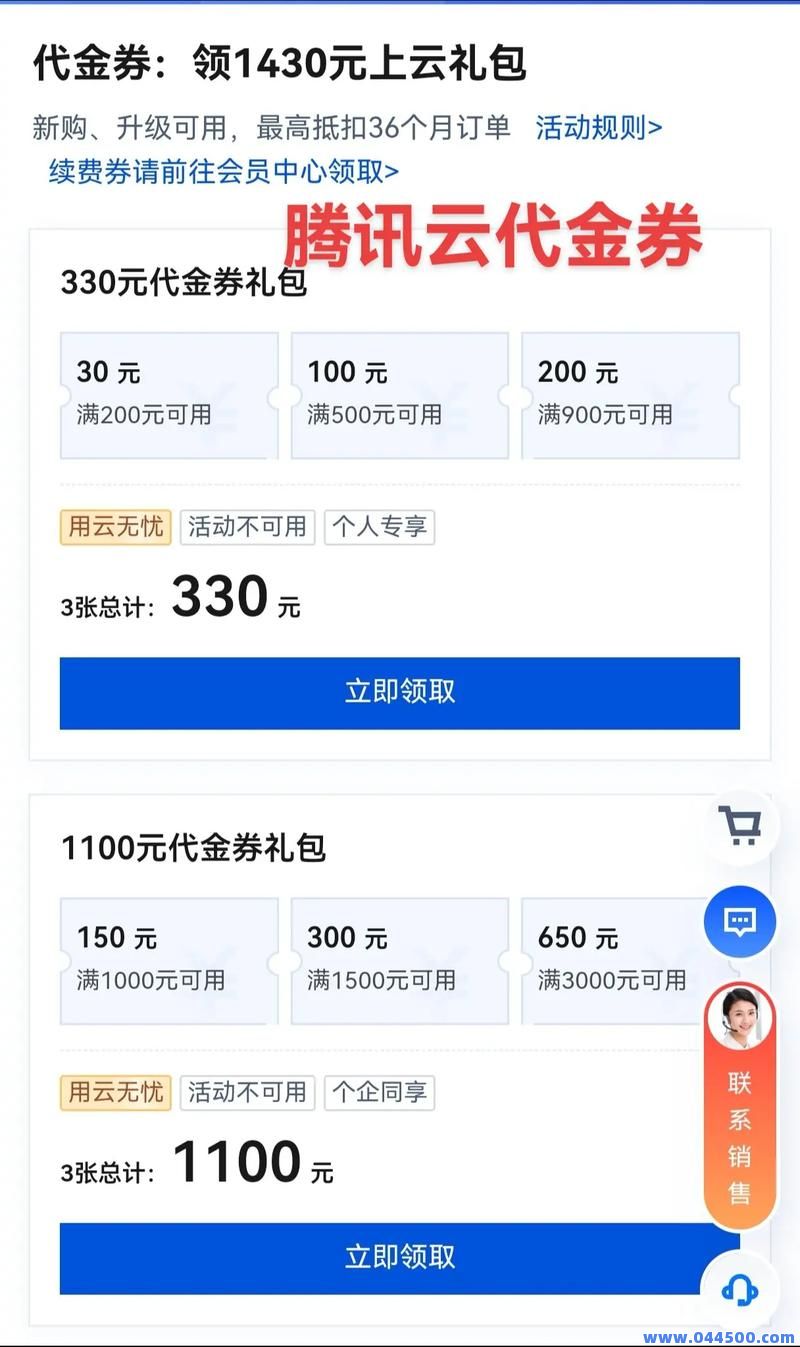
Task: Select the 300元 满1500元可用 coupon
Action: (399, 960)
